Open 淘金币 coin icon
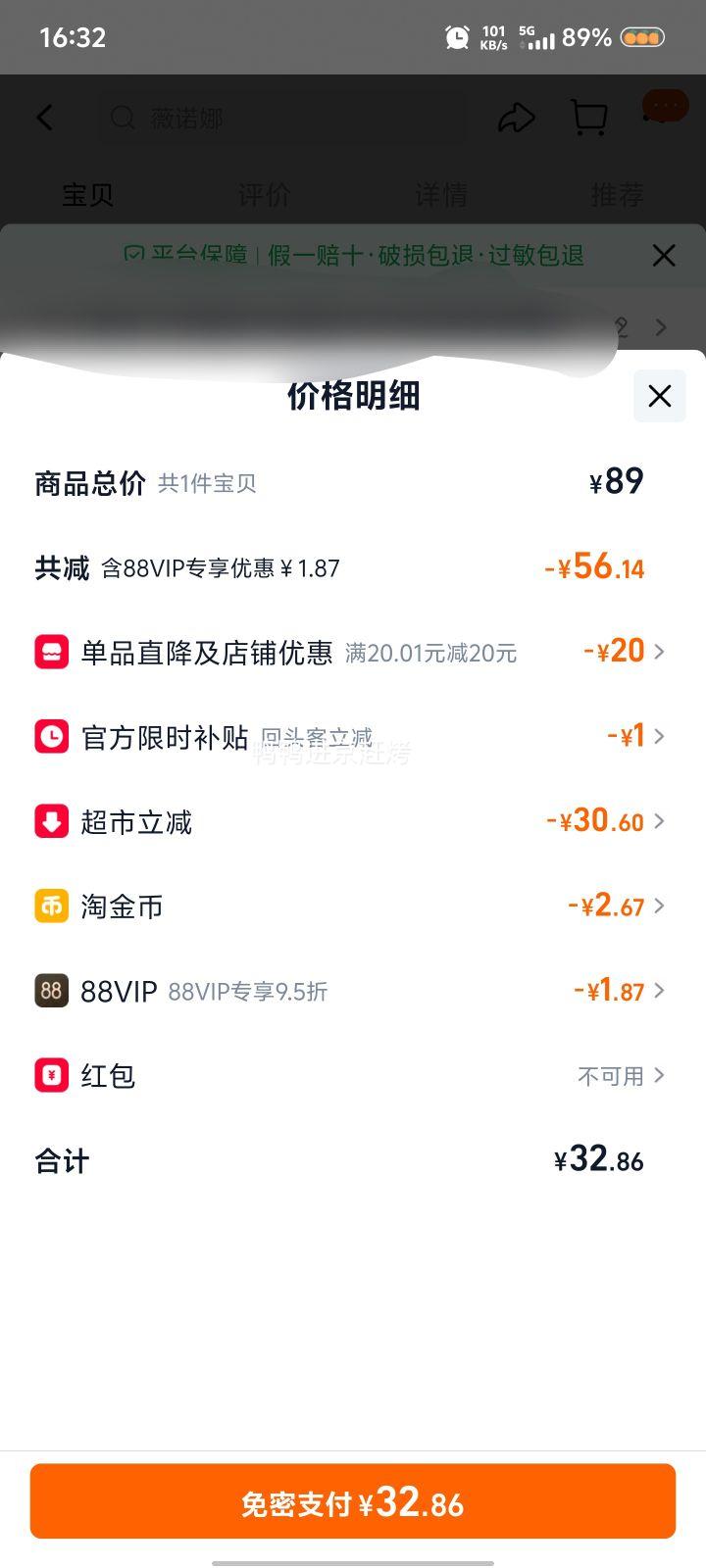The image size is (706, 1568). pyautogui.click(x=52, y=906)
